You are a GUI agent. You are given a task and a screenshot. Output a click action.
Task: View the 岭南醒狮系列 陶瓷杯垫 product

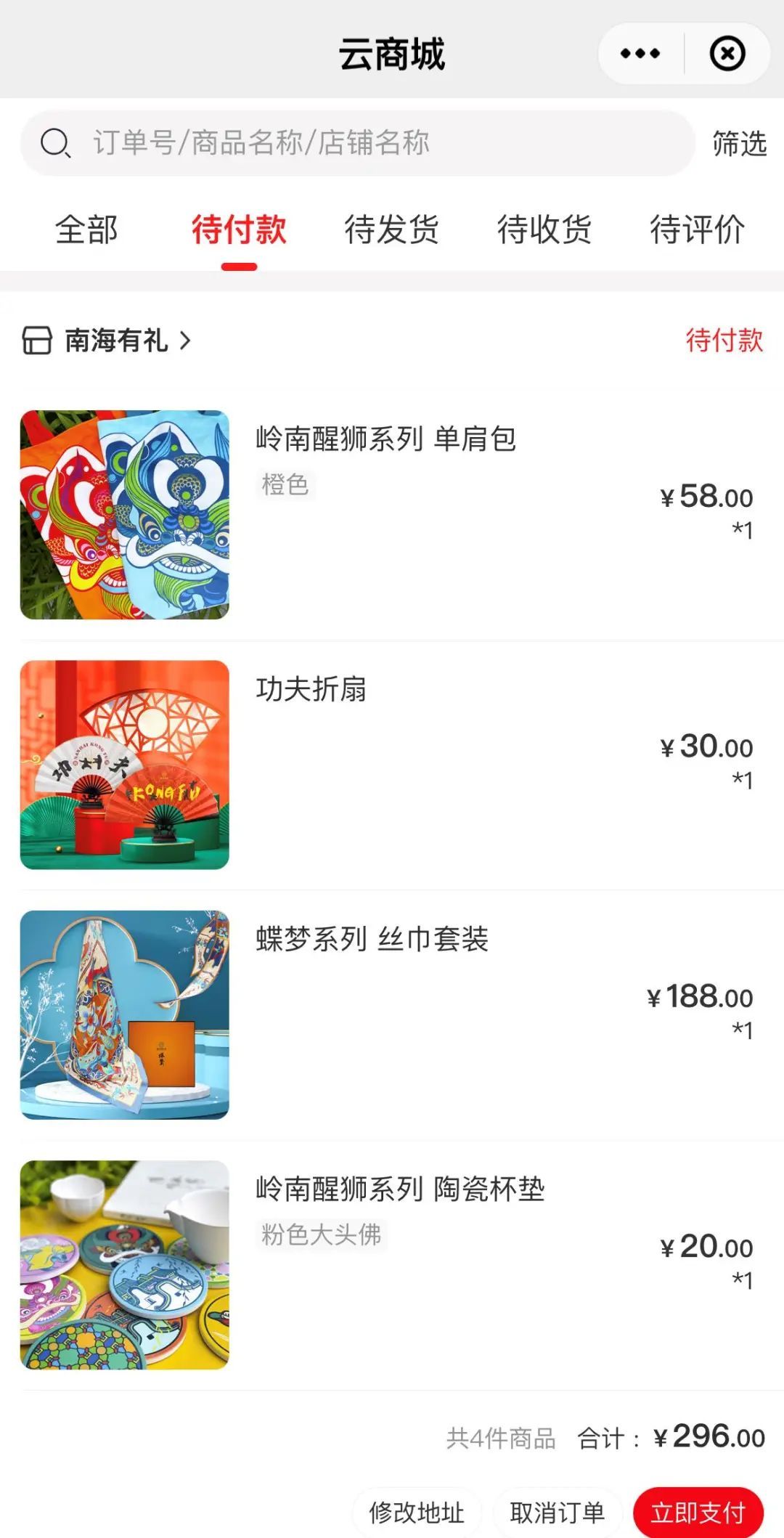pyautogui.click(x=399, y=1189)
